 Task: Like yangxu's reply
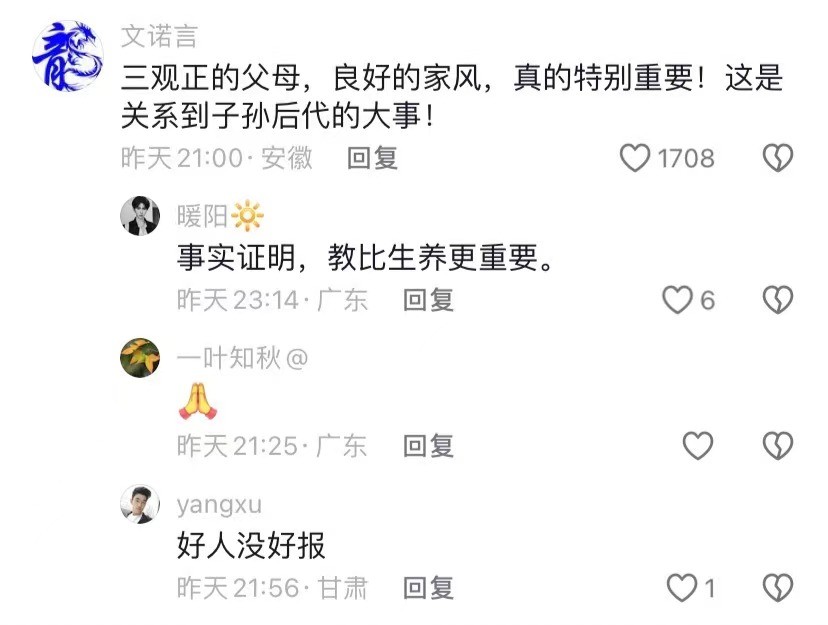point(681,588)
